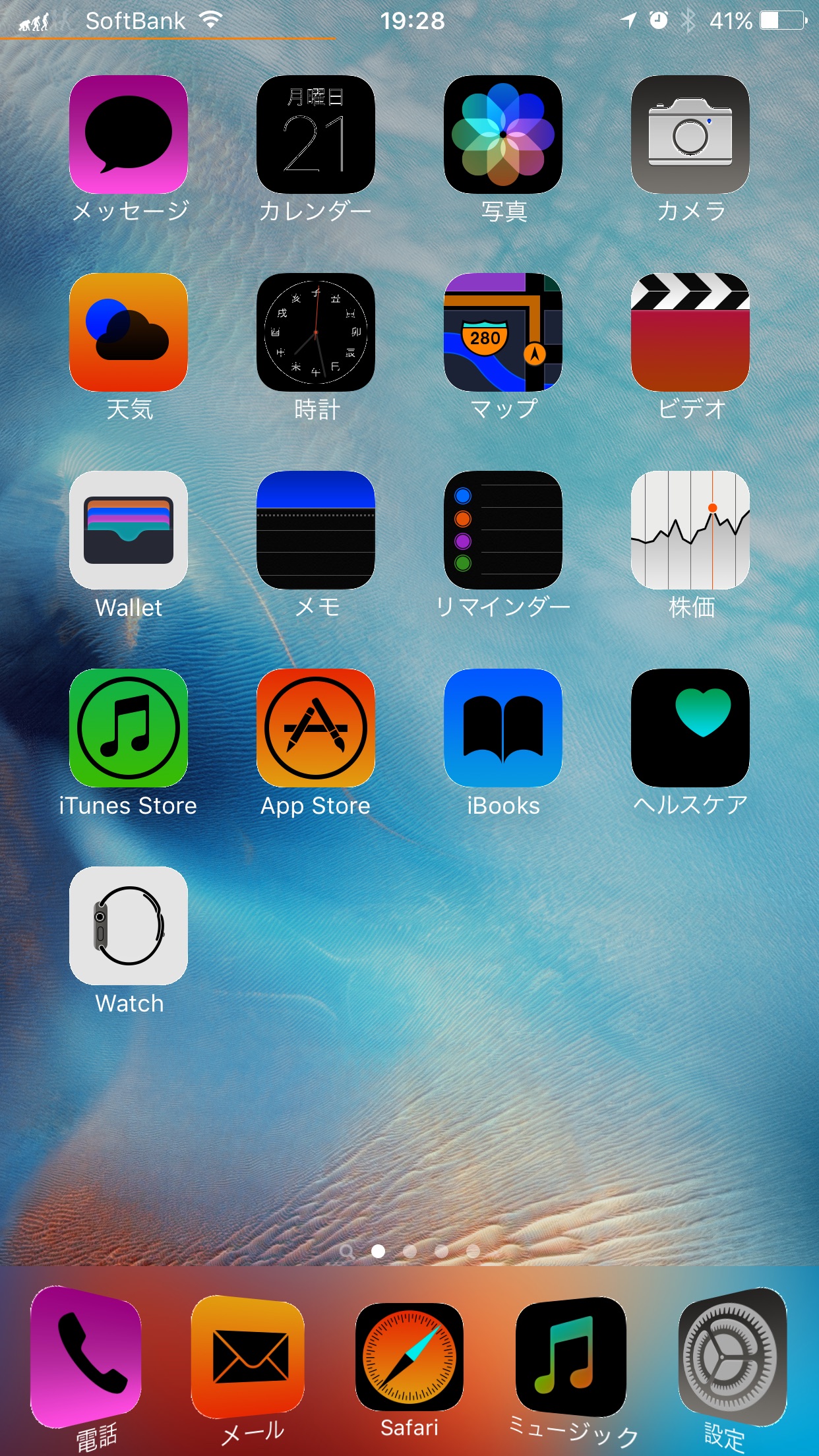This screenshot has width=819, height=1456.
Task: Open the 株価 (Stocks) app
Action: pos(690,530)
